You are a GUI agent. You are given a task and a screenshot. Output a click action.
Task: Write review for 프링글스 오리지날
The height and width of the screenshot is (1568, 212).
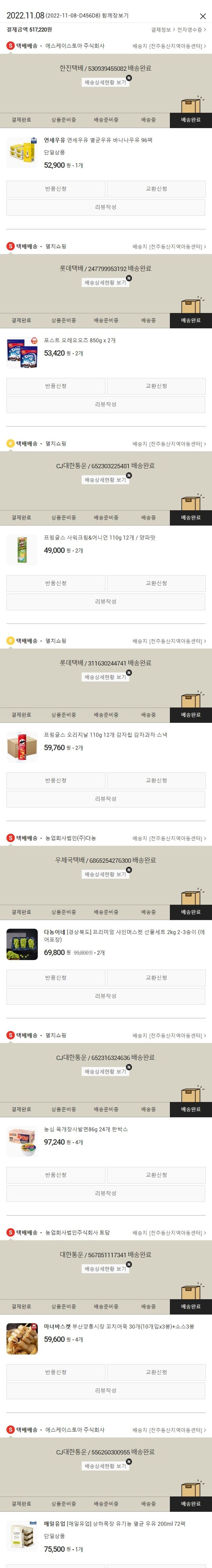tap(106, 799)
